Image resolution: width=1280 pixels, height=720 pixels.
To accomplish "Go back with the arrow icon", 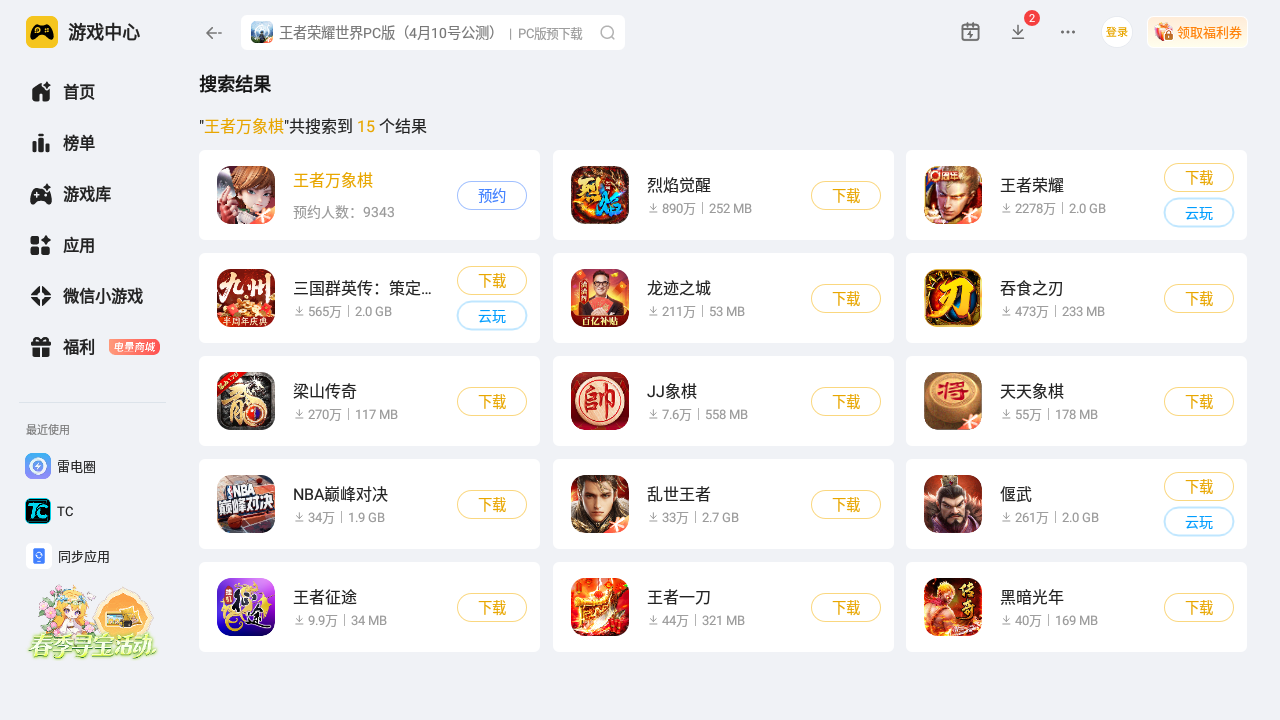I will (213, 33).
